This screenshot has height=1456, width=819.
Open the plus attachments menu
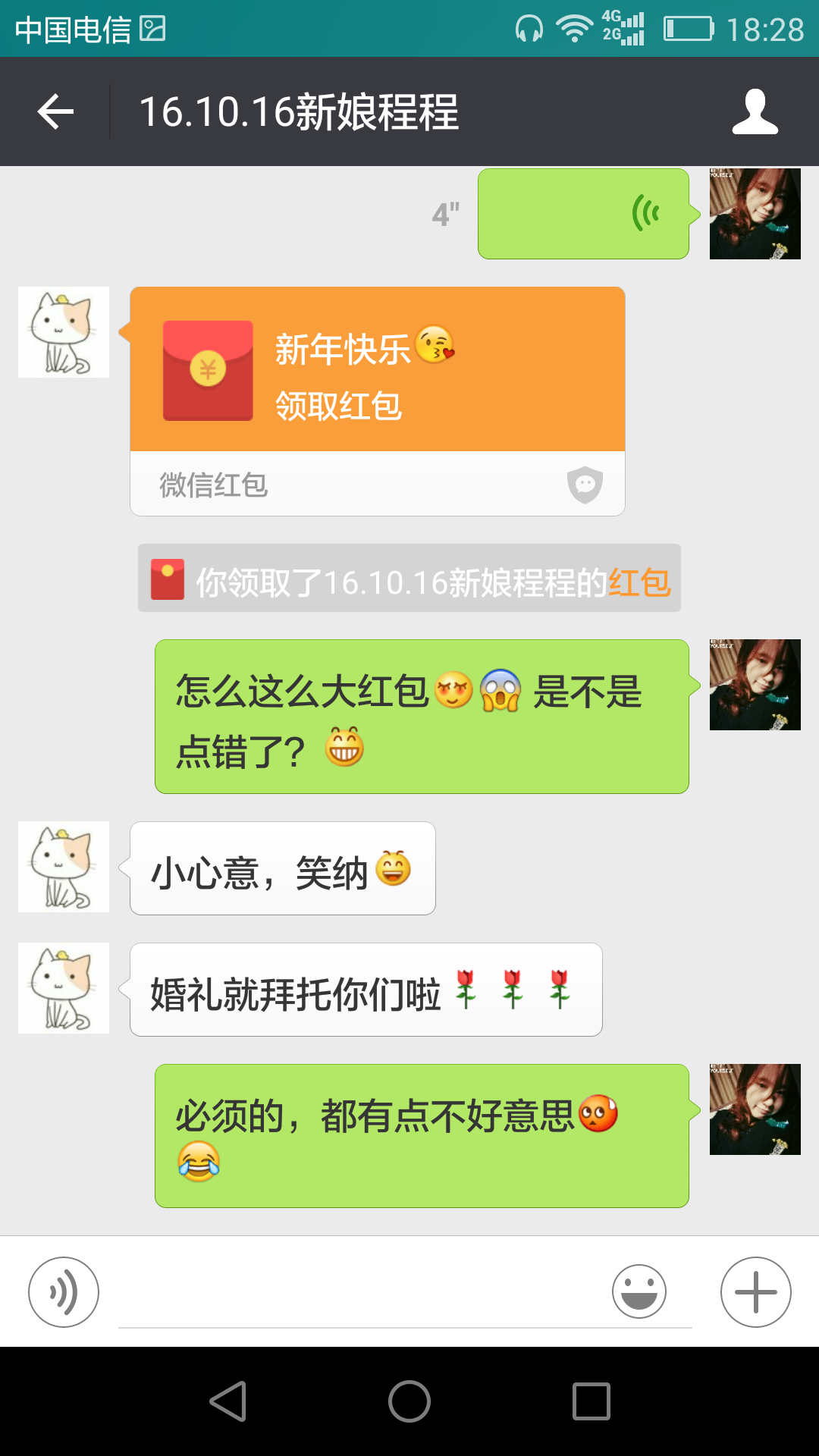tap(755, 1292)
